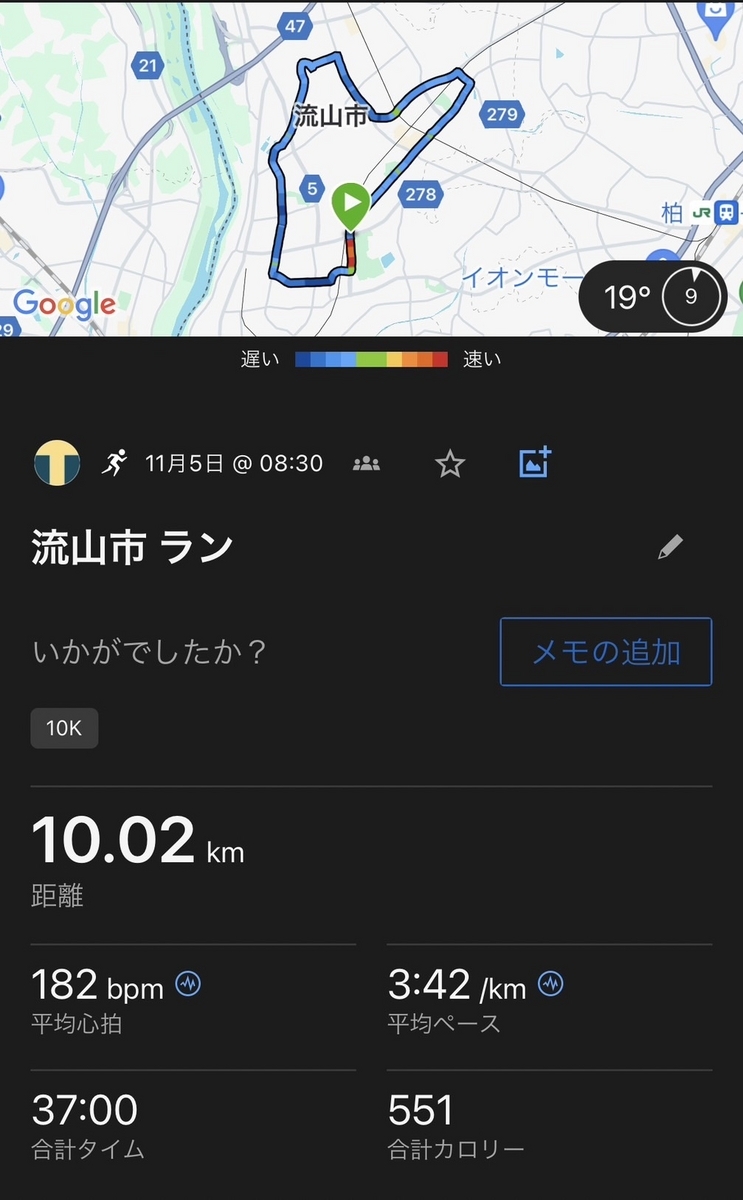Open the heart rate info icon by 182 bpm

pos(188,985)
